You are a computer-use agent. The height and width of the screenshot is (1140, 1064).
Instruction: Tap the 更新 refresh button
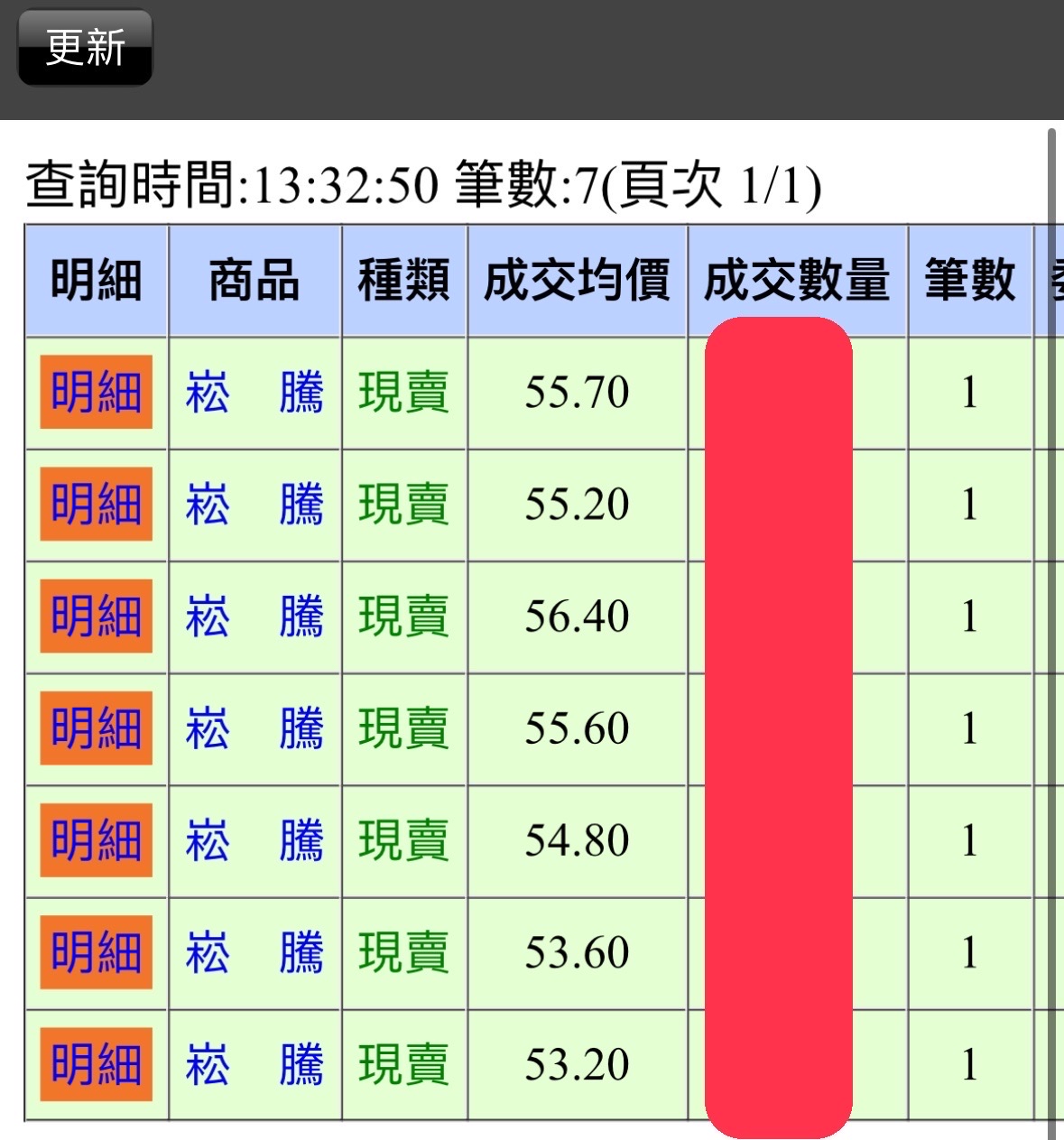[85, 48]
